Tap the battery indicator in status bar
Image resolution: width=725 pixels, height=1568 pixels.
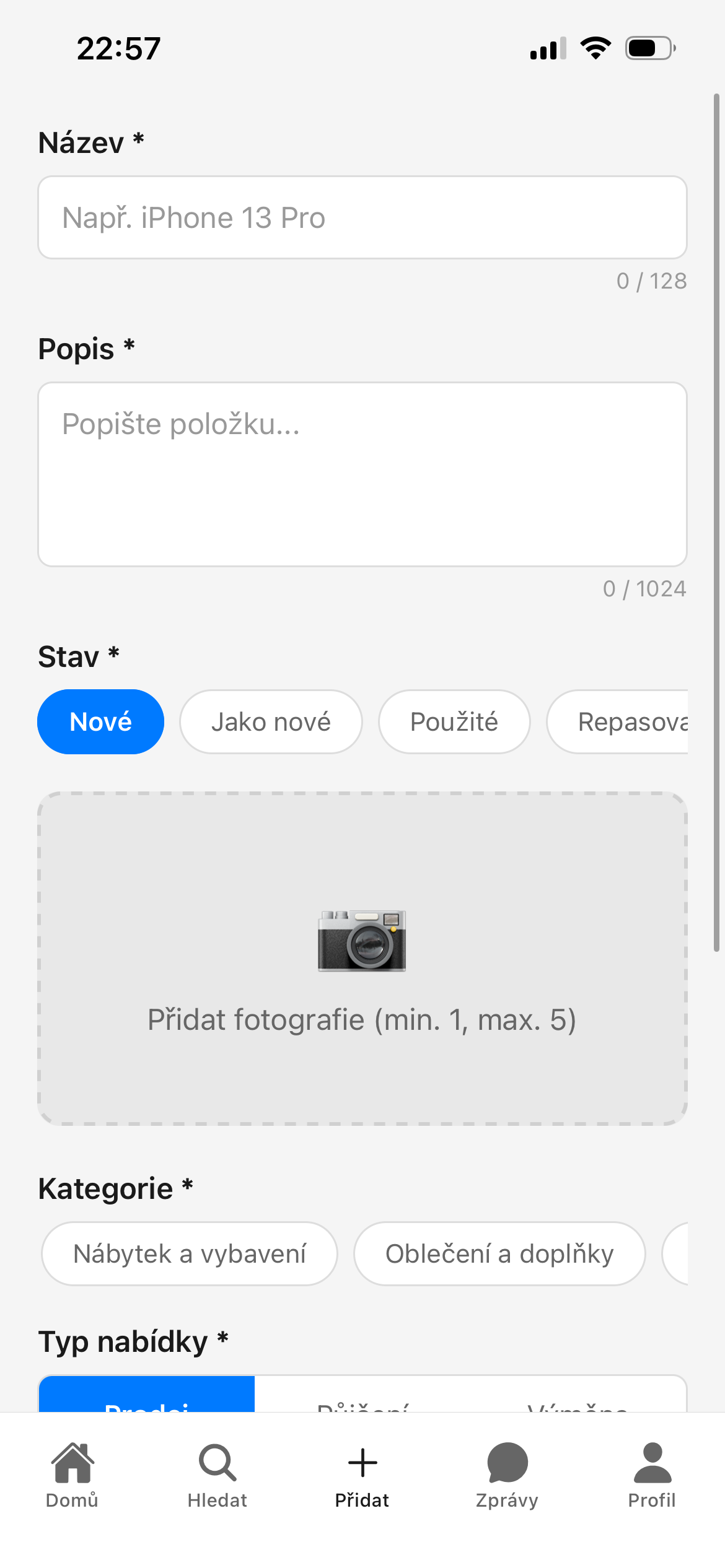[x=649, y=48]
